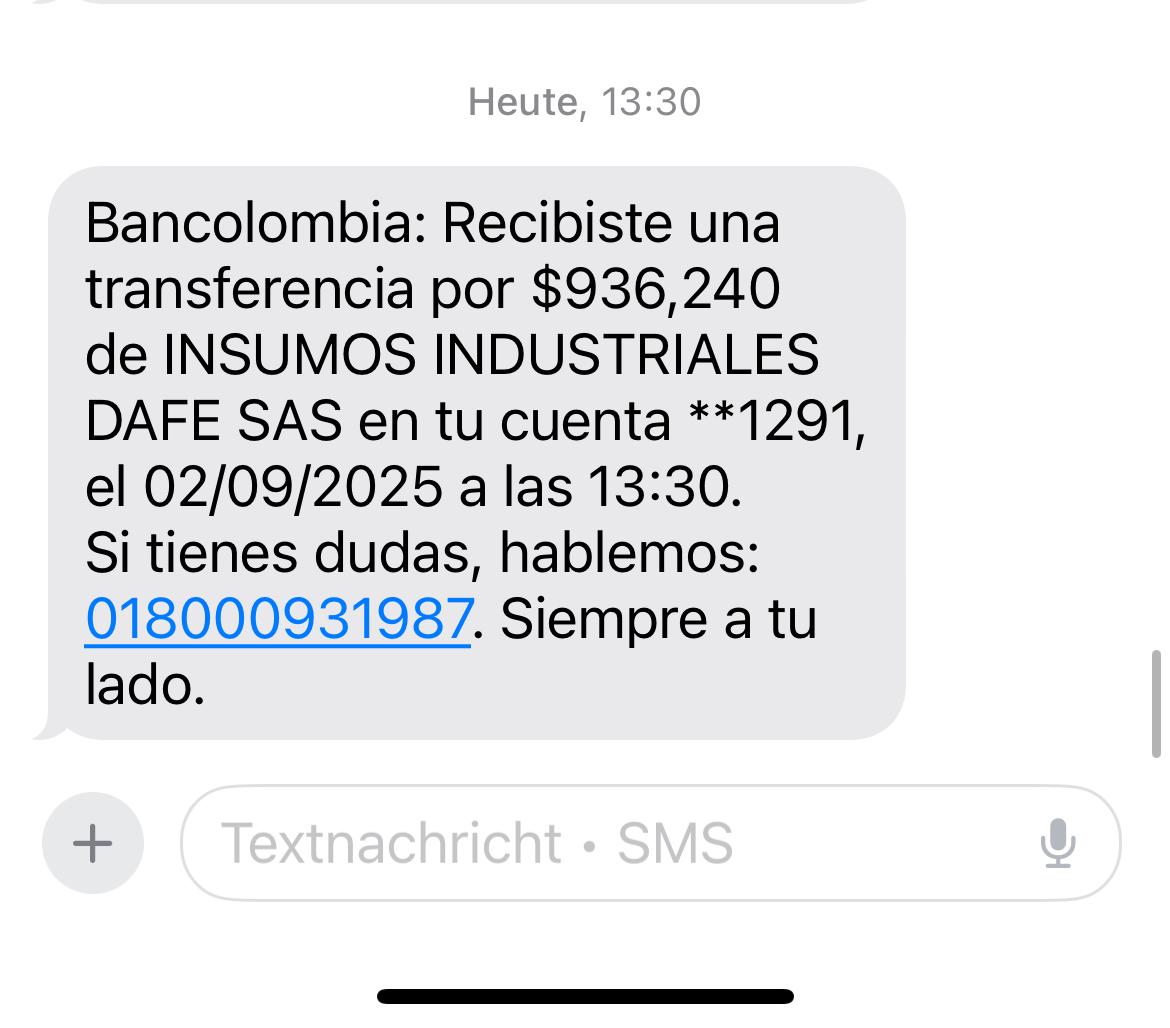Focus the Textnachricht SMS input field
This screenshot has height=1028, width=1170.
pos(600,843)
